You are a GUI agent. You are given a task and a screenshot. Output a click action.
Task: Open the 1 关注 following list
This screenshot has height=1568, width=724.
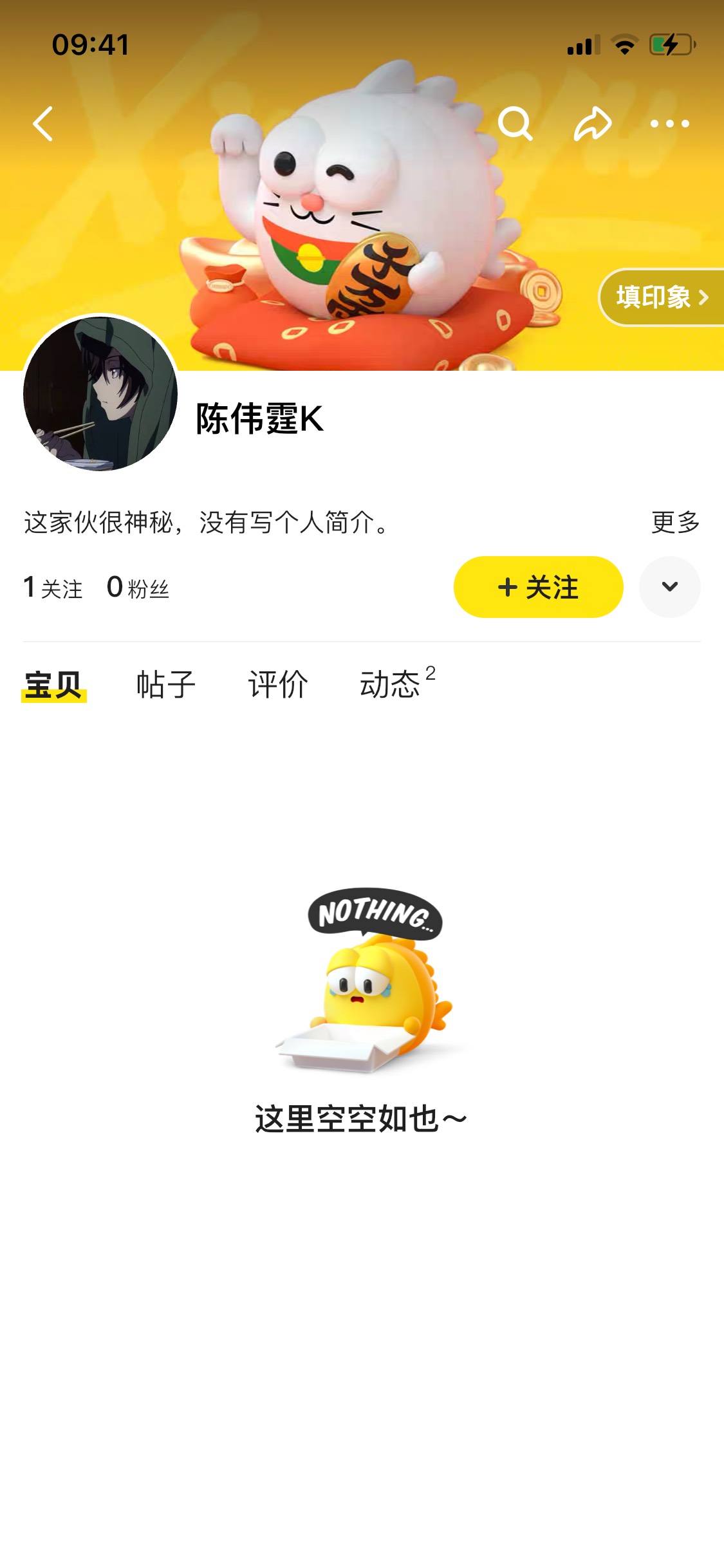coord(53,588)
